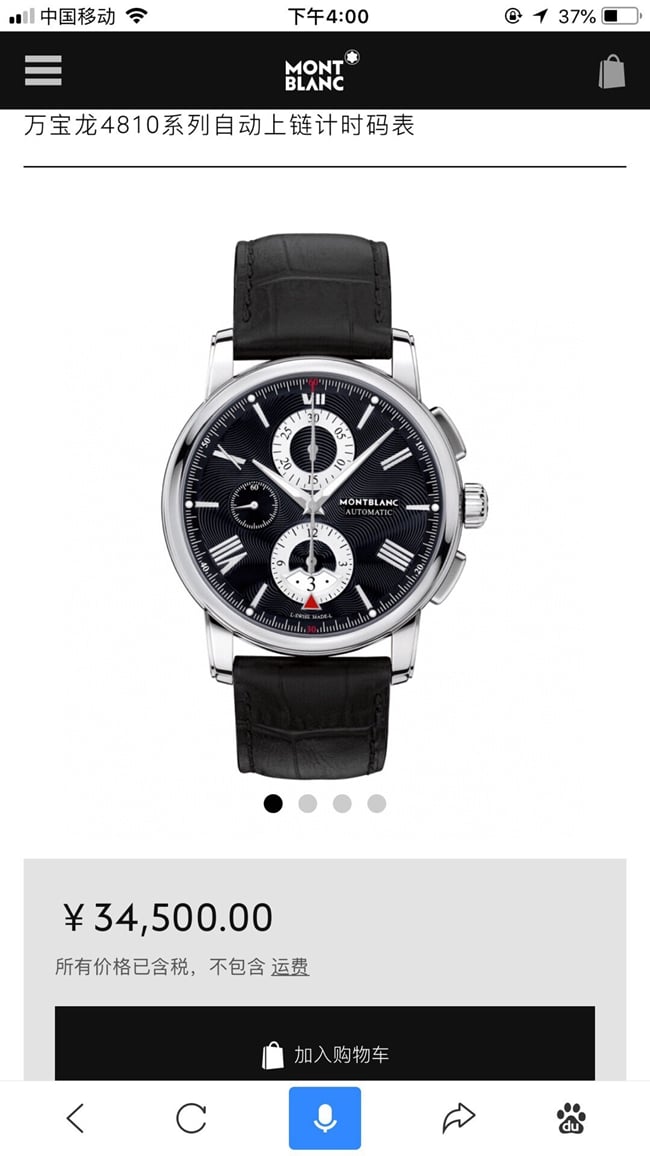This screenshot has width=650, height=1156.
Task: Share this page
Action: [x=458, y=1118]
